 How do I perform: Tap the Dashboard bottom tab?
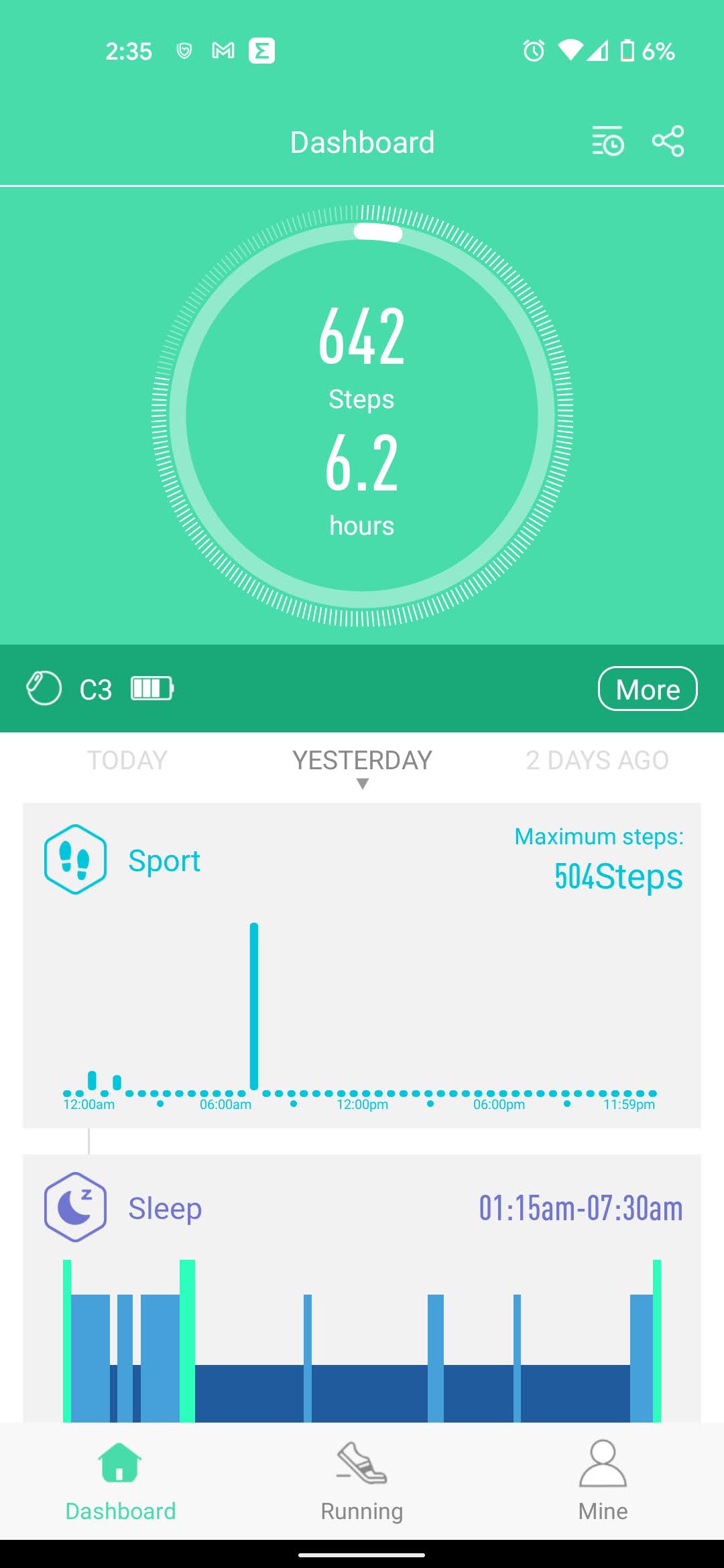pos(121,1481)
